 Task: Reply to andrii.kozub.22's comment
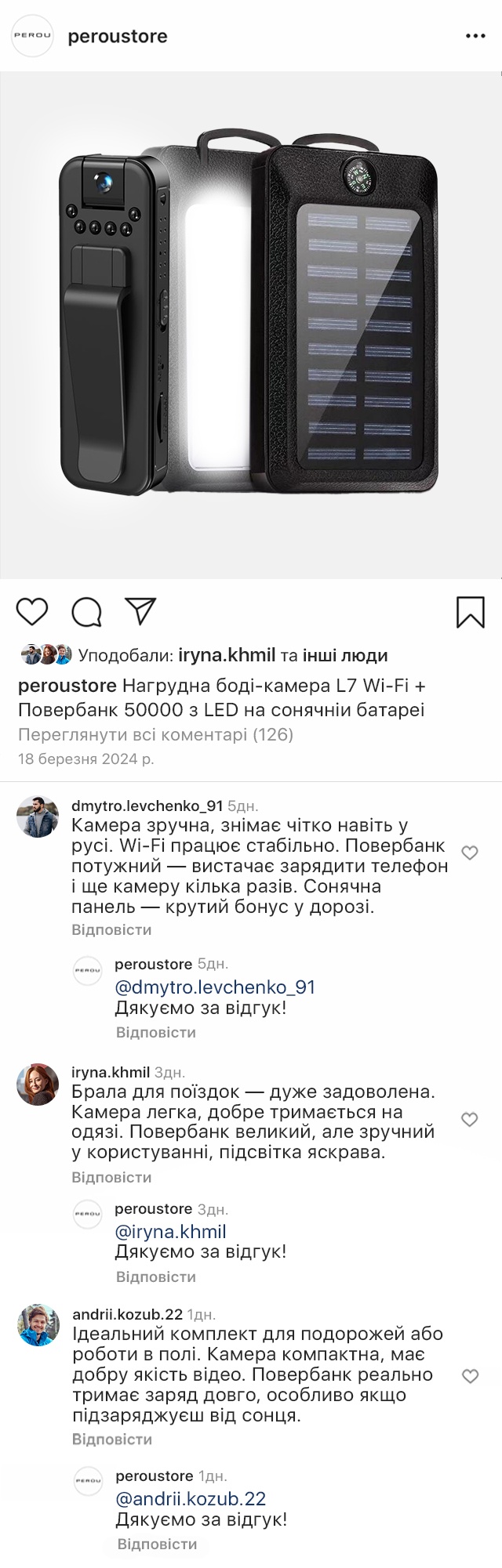coord(111,1439)
